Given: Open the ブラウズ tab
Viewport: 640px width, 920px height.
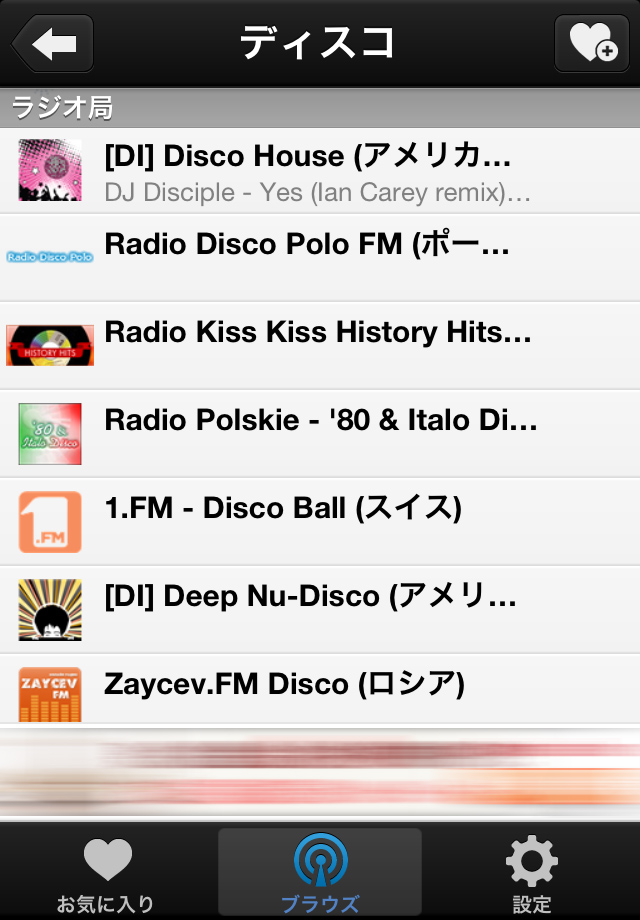Looking at the screenshot, I should point(320,874).
